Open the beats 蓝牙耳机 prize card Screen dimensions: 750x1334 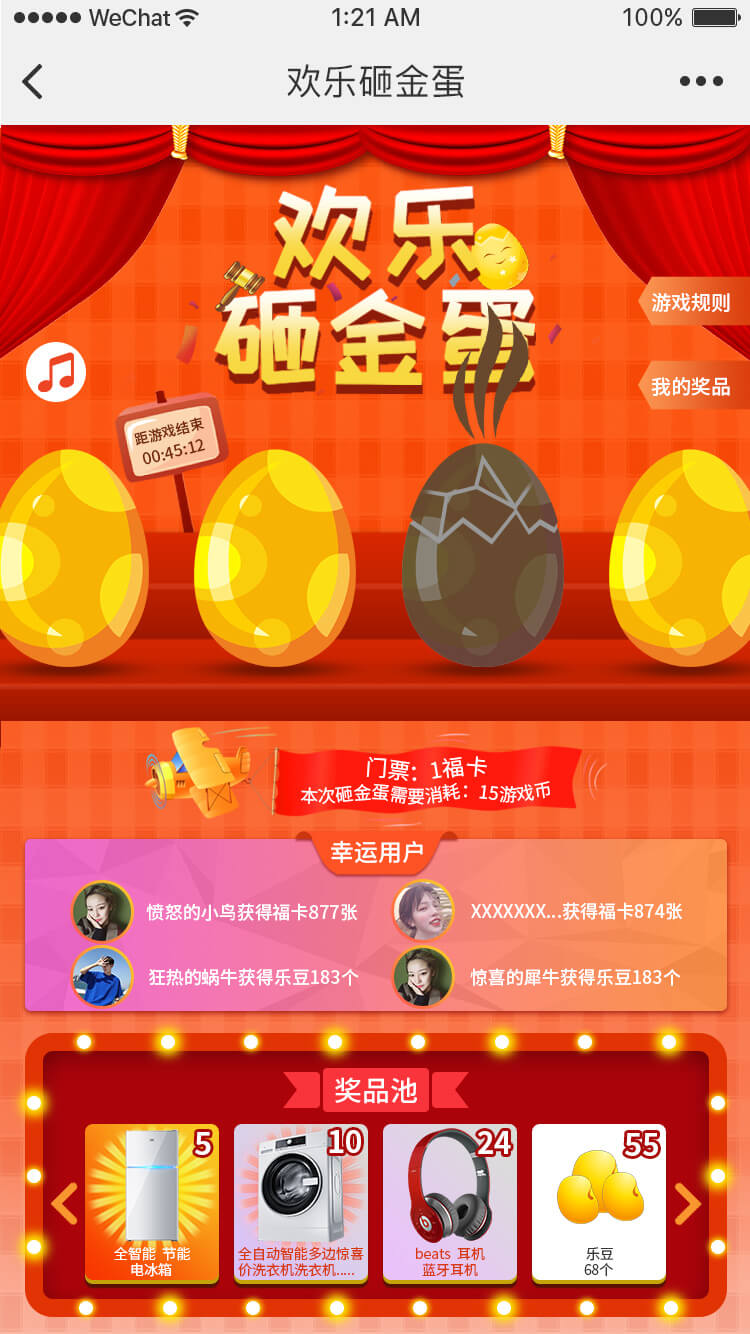[x=449, y=1202]
